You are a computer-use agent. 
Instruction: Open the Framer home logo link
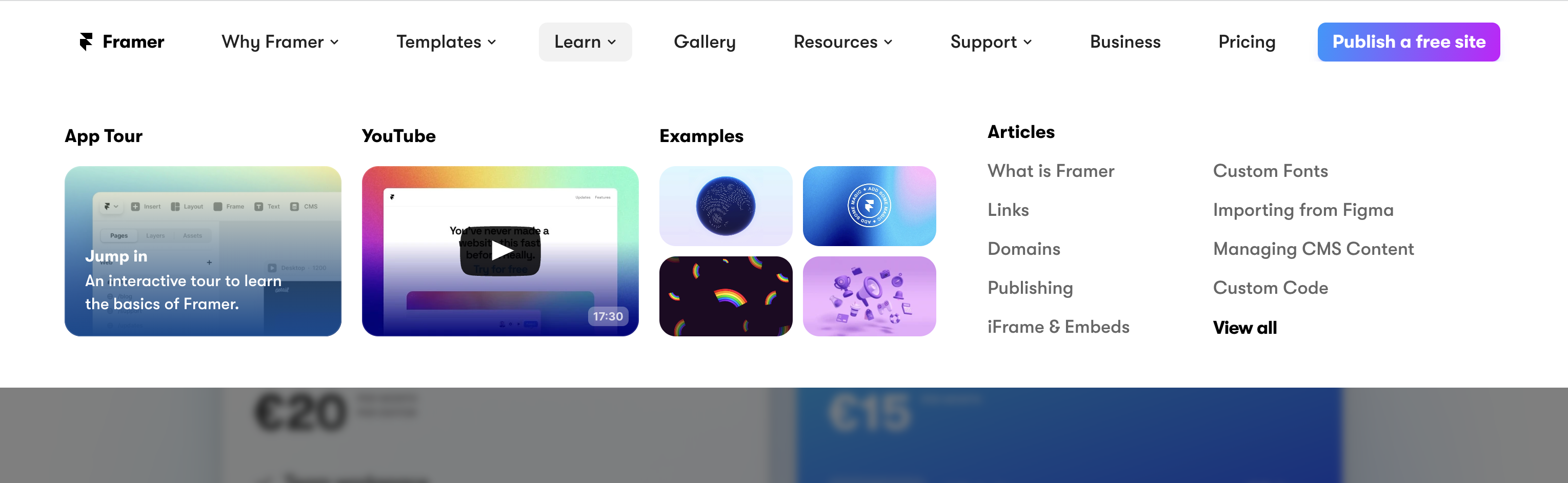click(x=122, y=42)
